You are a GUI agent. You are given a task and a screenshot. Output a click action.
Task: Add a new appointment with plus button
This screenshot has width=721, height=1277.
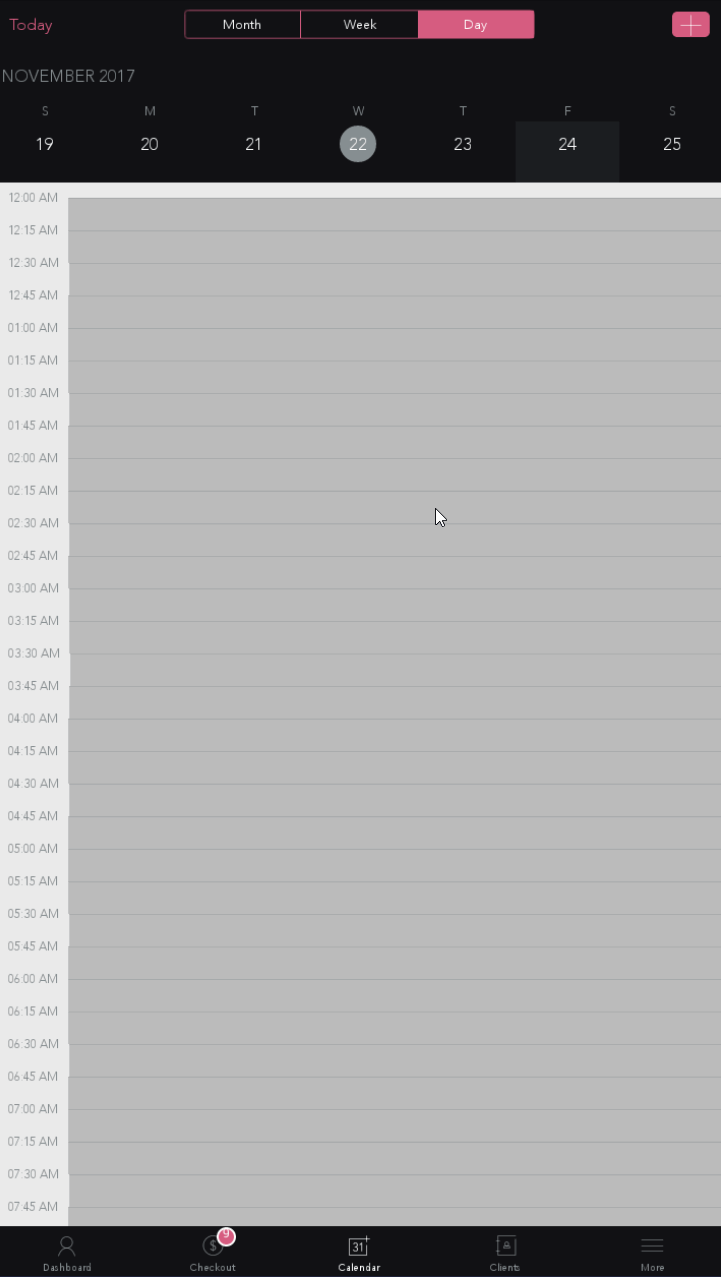691,25
